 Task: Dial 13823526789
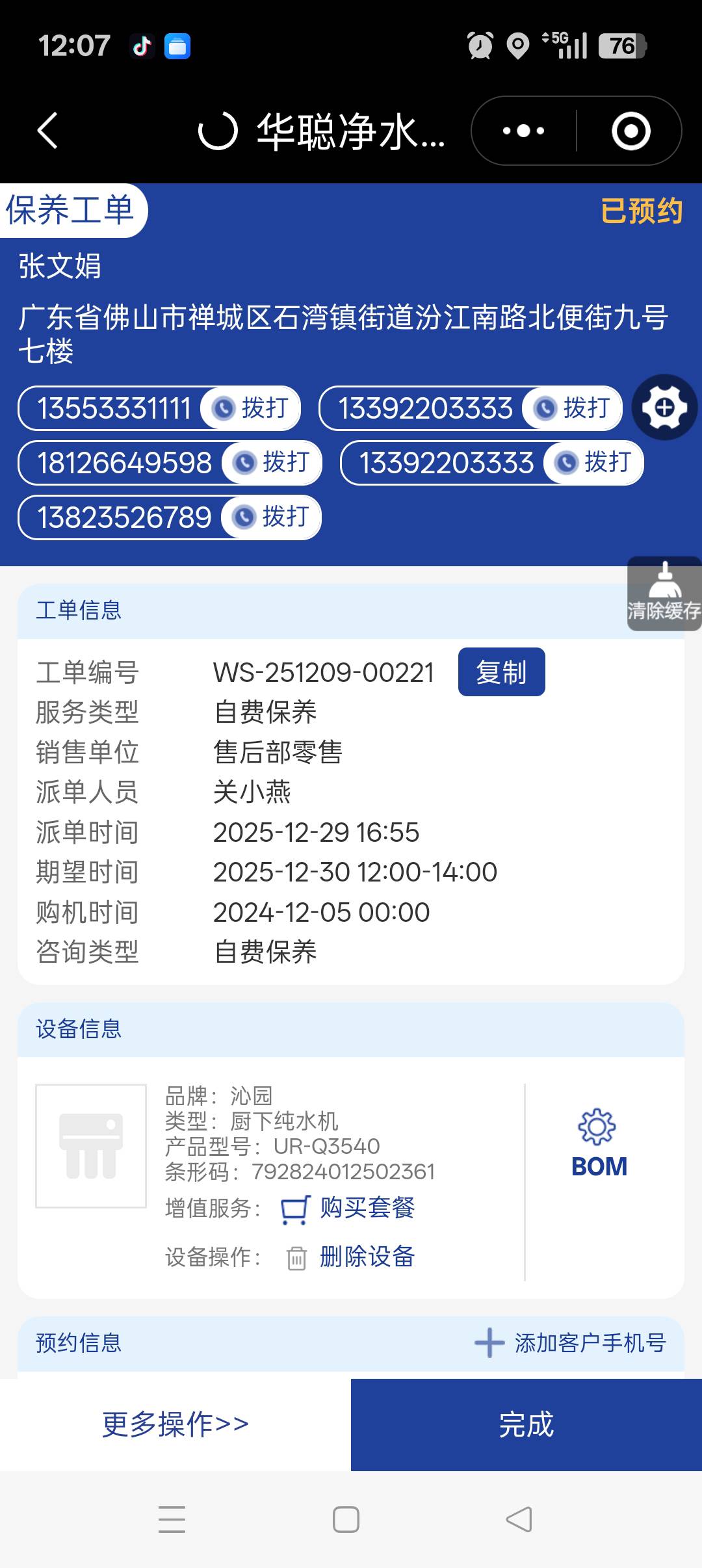coord(272,517)
